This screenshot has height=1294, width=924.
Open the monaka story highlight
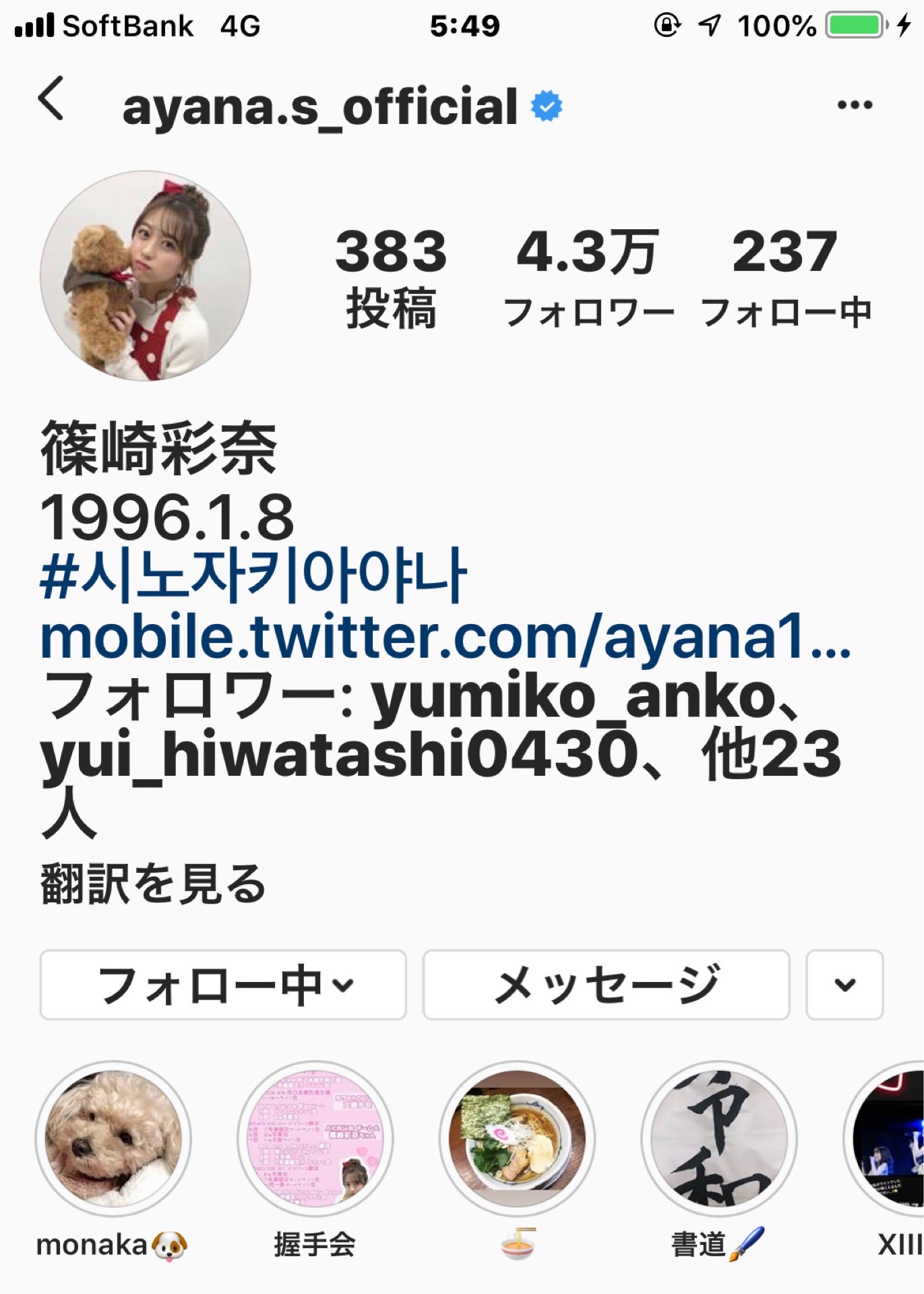coord(113,1139)
